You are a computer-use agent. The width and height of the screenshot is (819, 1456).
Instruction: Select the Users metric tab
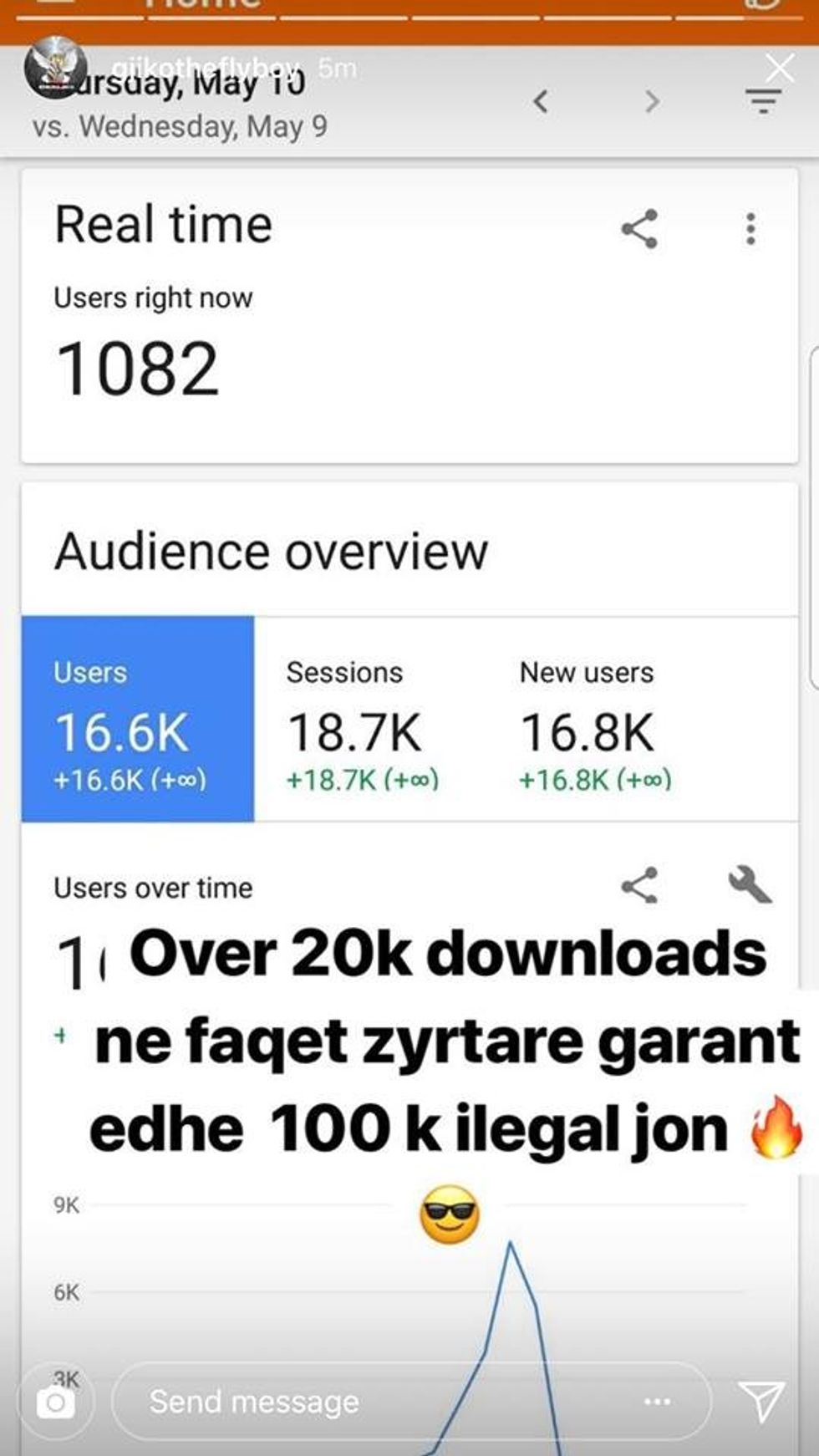click(136, 719)
